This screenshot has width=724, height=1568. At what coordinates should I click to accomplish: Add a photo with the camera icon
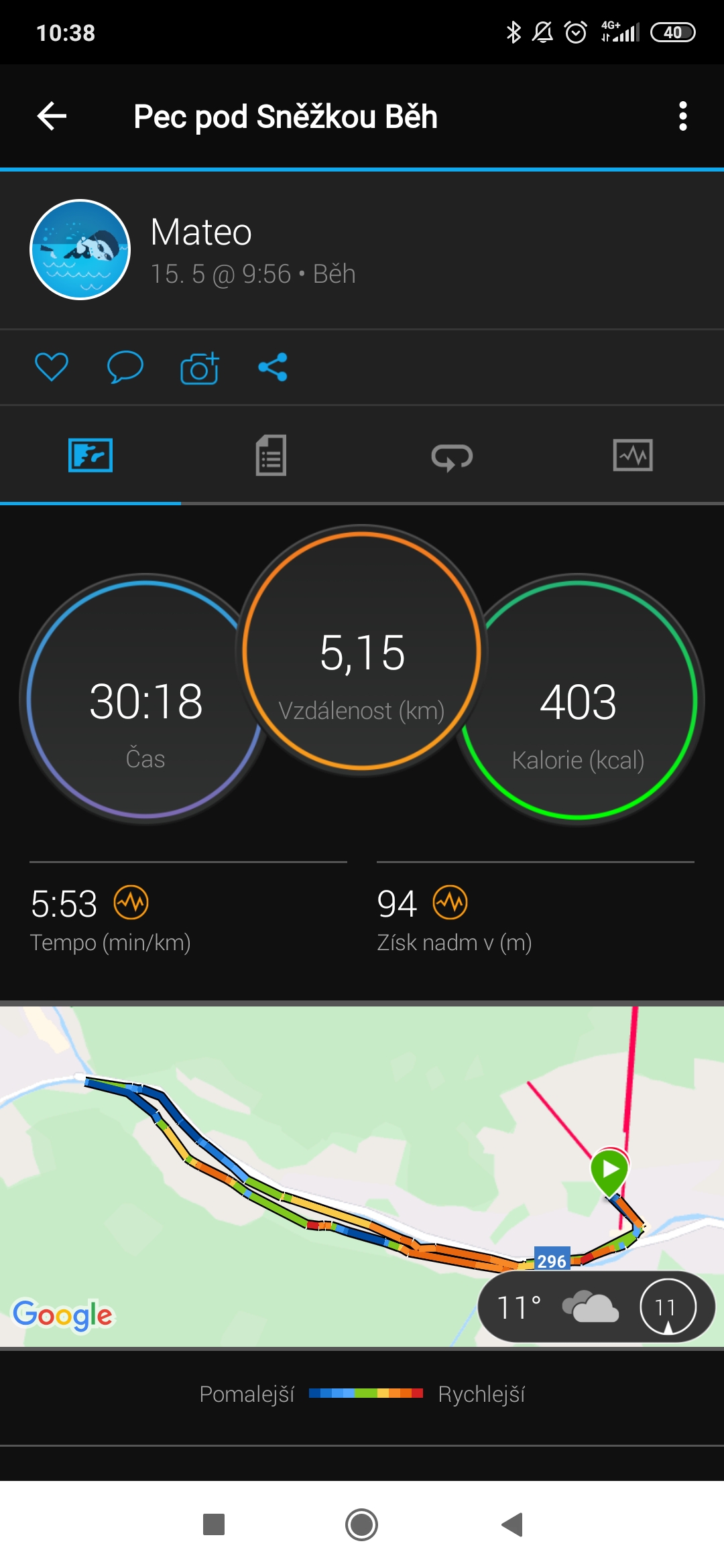pyautogui.click(x=200, y=367)
